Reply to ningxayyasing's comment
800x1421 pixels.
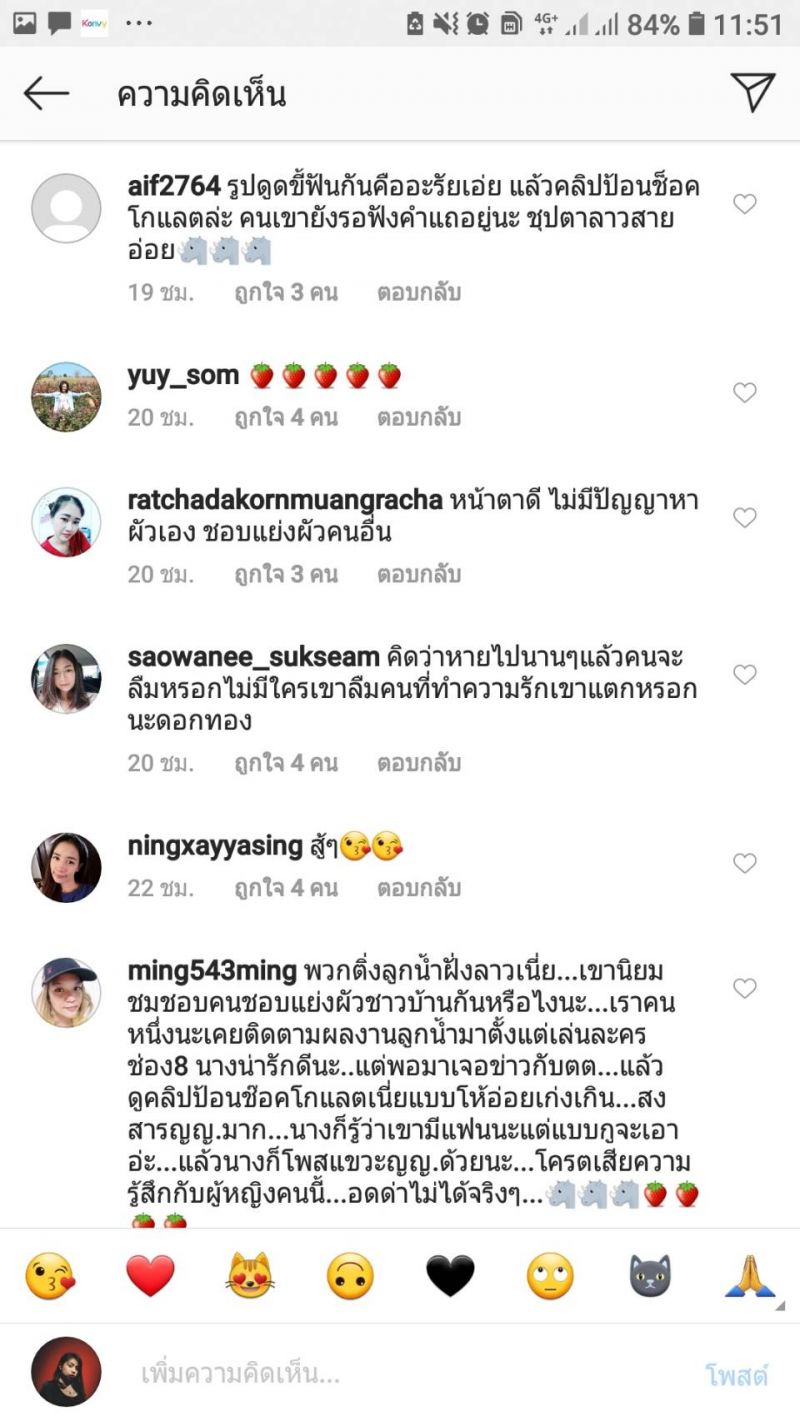418,888
